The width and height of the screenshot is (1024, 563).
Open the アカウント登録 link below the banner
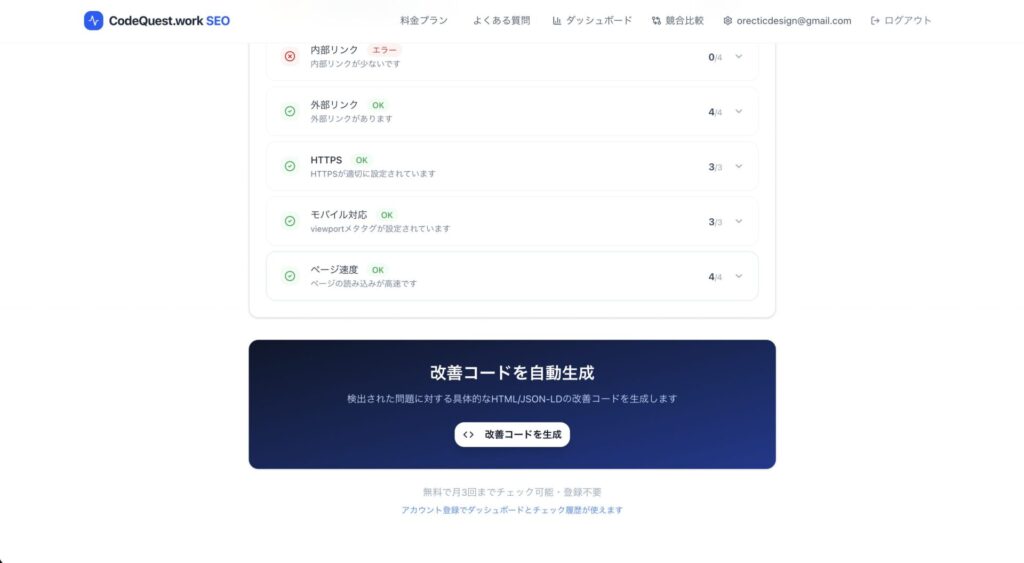pyautogui.click(x=512, y=510)
